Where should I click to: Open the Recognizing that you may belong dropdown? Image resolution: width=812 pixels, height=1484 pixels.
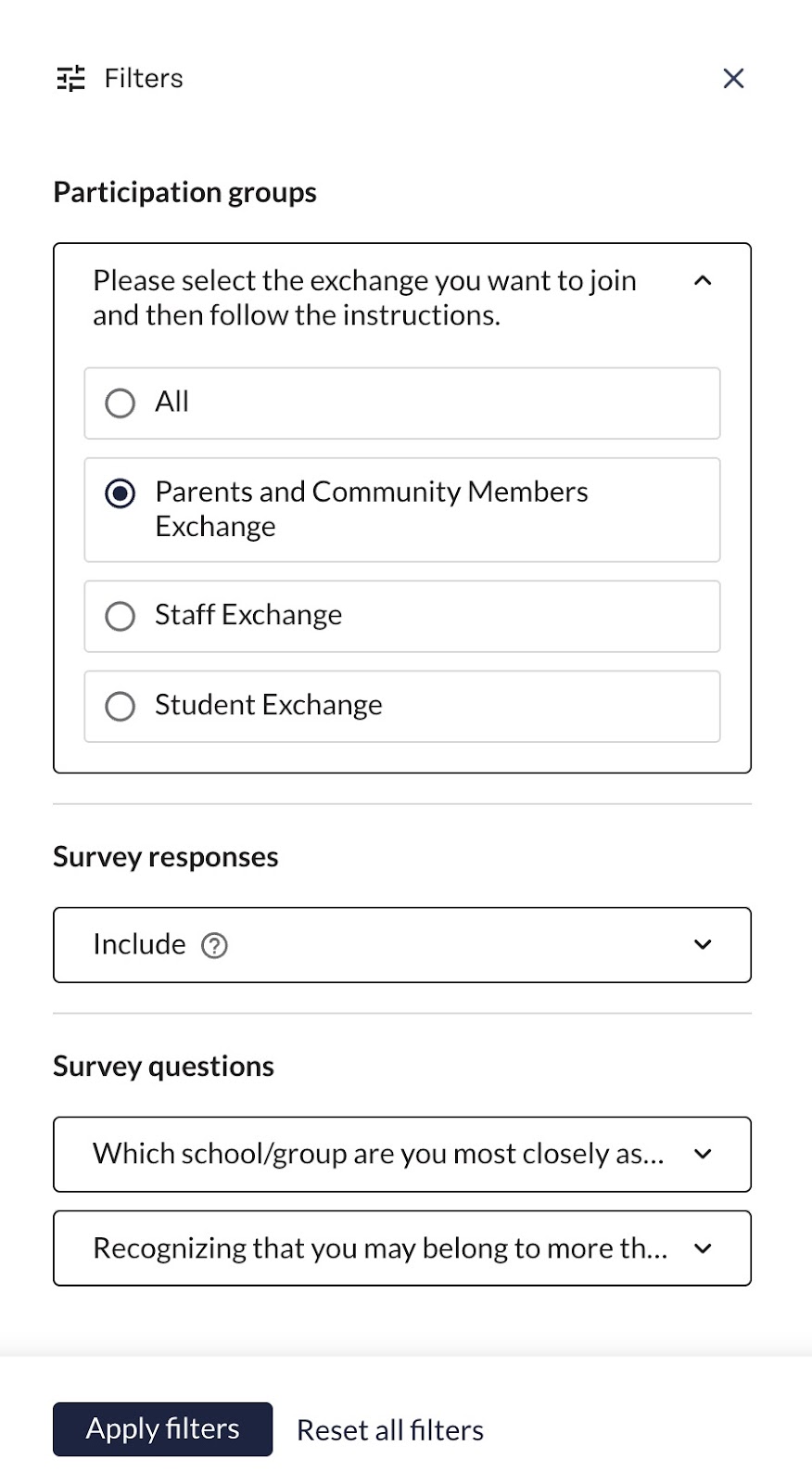pos(402,1248)
